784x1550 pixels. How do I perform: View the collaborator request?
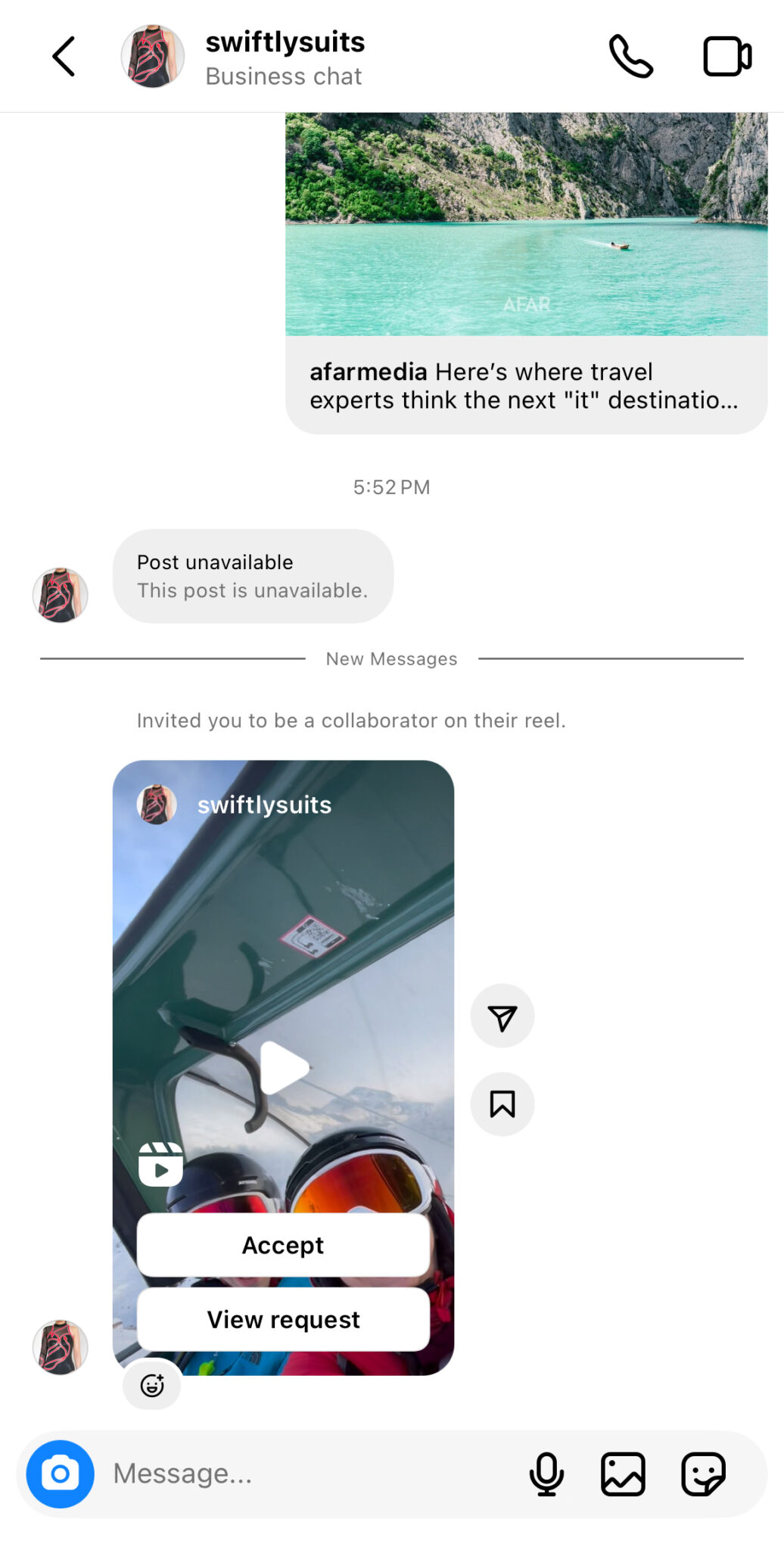(x=283, y=1319)
